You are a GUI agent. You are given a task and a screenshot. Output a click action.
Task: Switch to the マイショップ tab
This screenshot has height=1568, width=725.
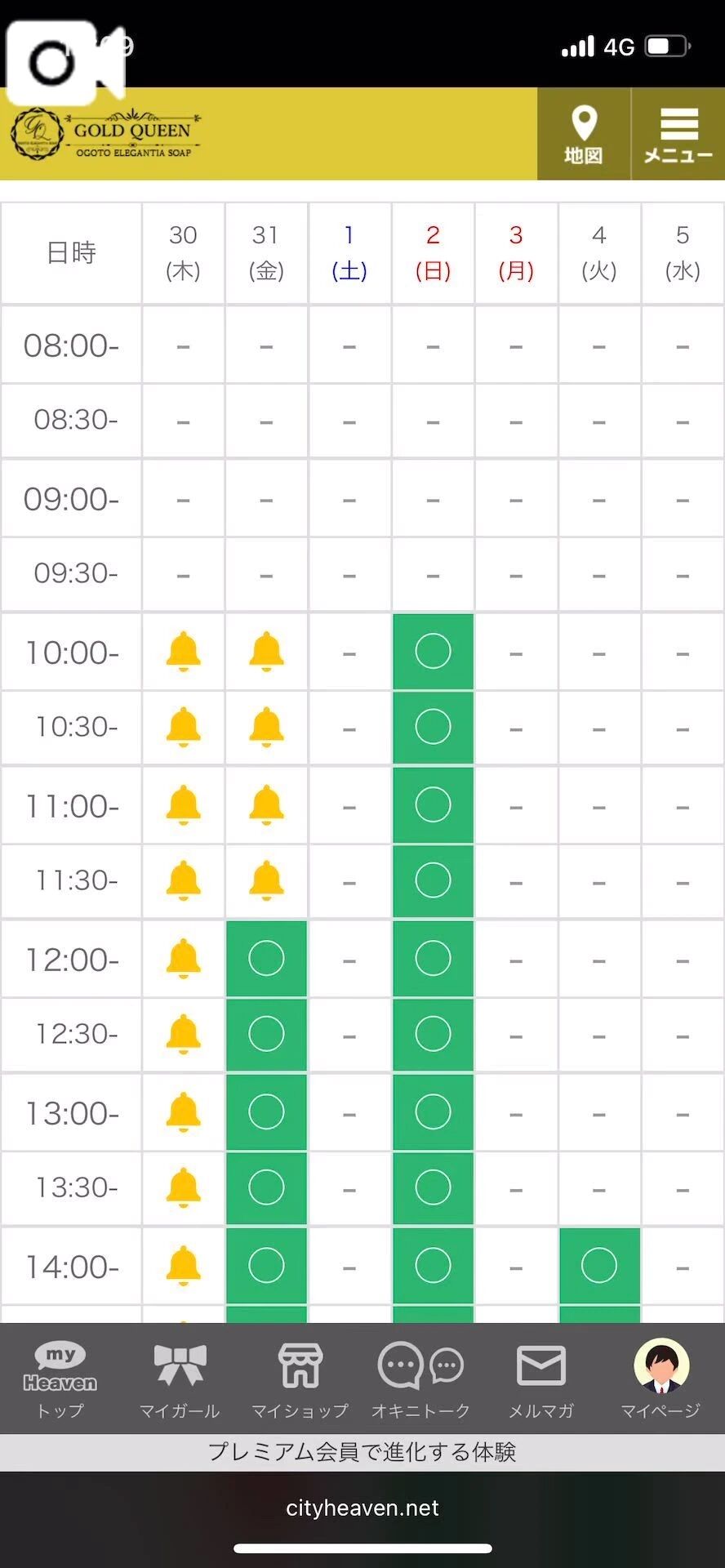click(x=300, y=1379)
